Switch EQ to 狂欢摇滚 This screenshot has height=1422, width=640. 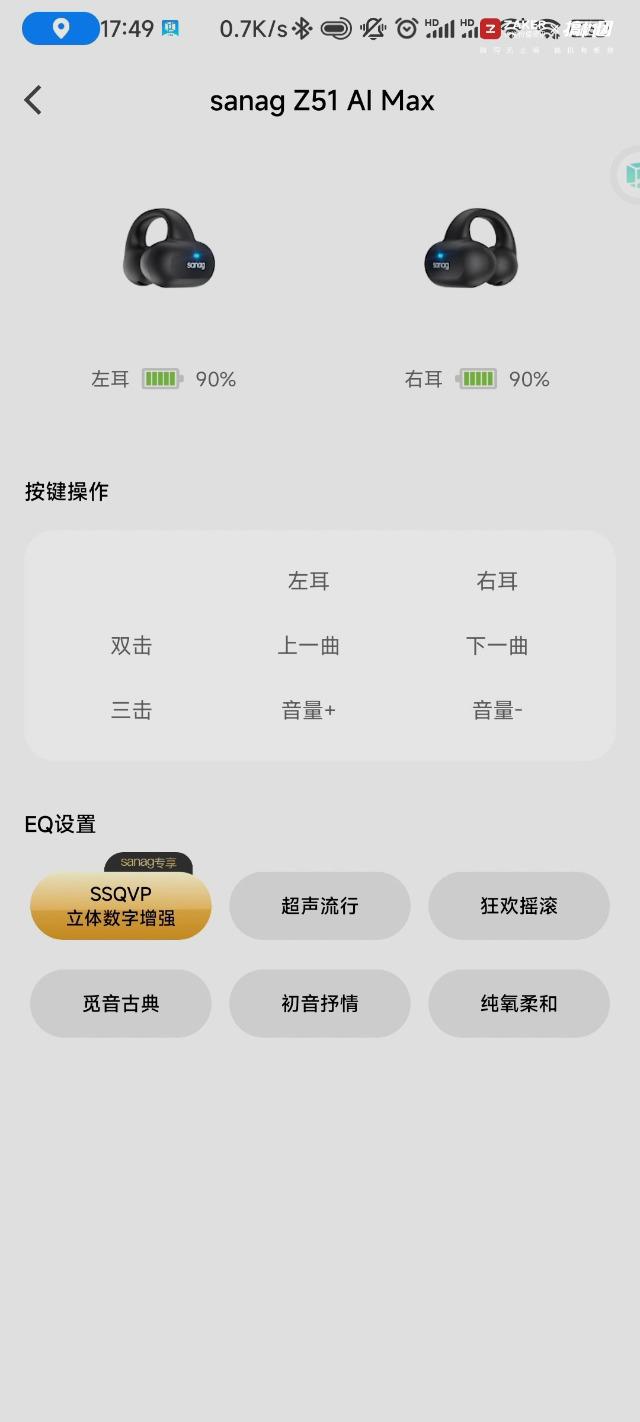click(519, 906)
